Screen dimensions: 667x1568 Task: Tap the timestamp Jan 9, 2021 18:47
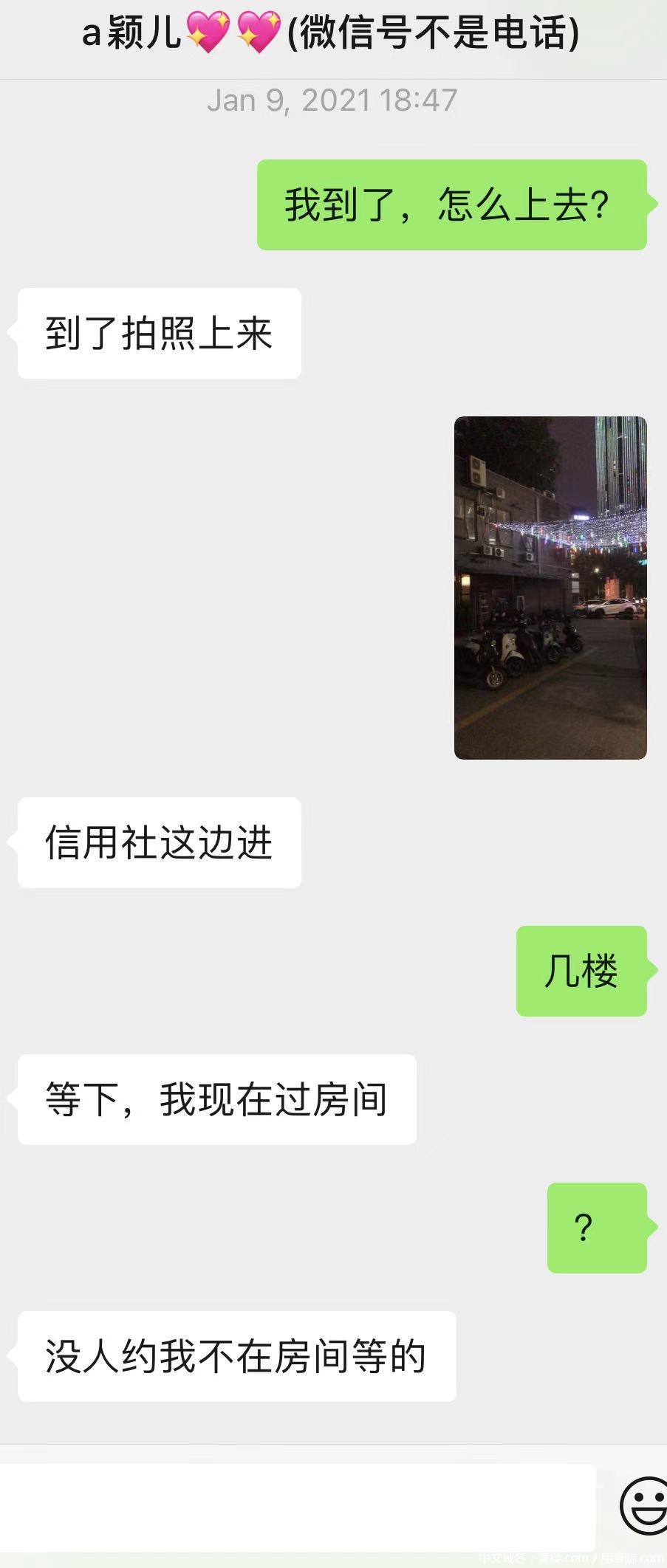point(333,102)
